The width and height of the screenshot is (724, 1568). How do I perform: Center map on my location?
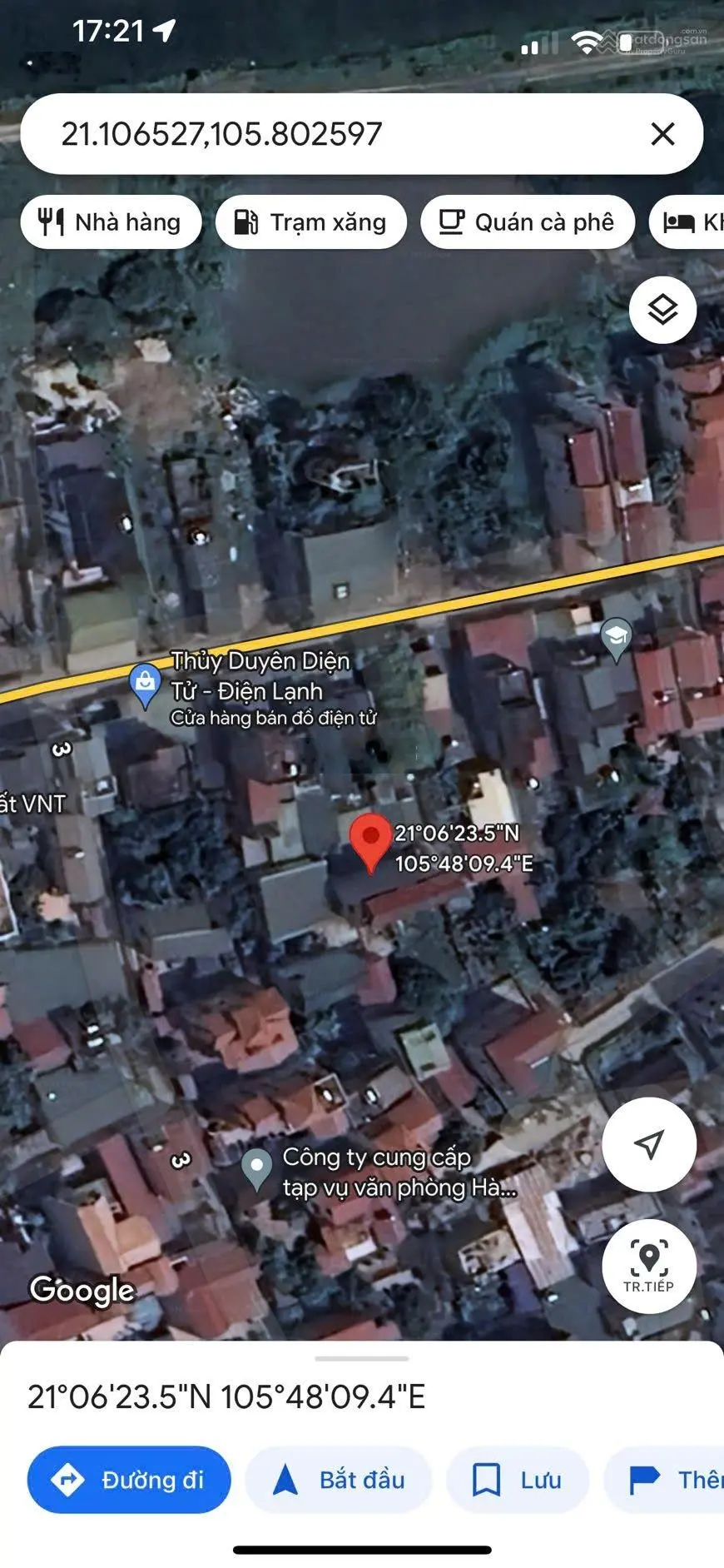point(649,1143)
